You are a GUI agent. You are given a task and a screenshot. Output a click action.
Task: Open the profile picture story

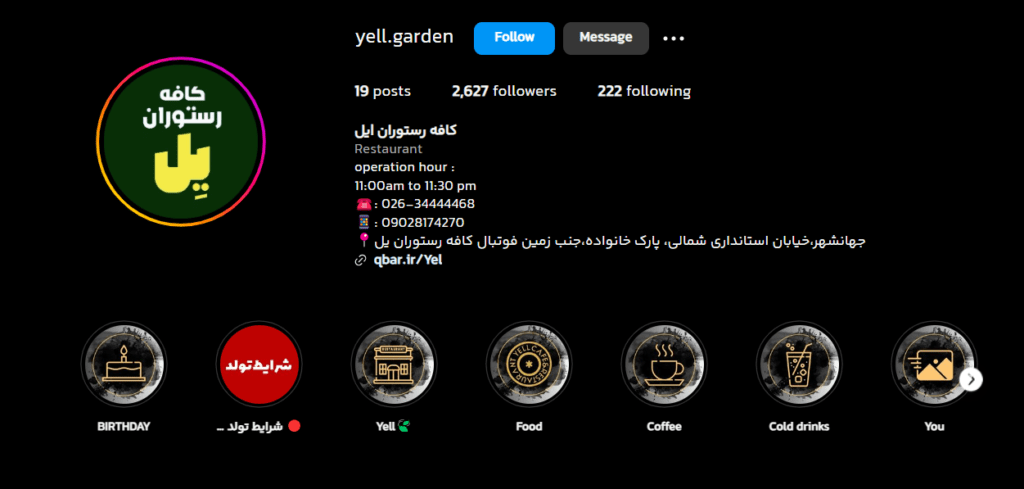[181, 141]
